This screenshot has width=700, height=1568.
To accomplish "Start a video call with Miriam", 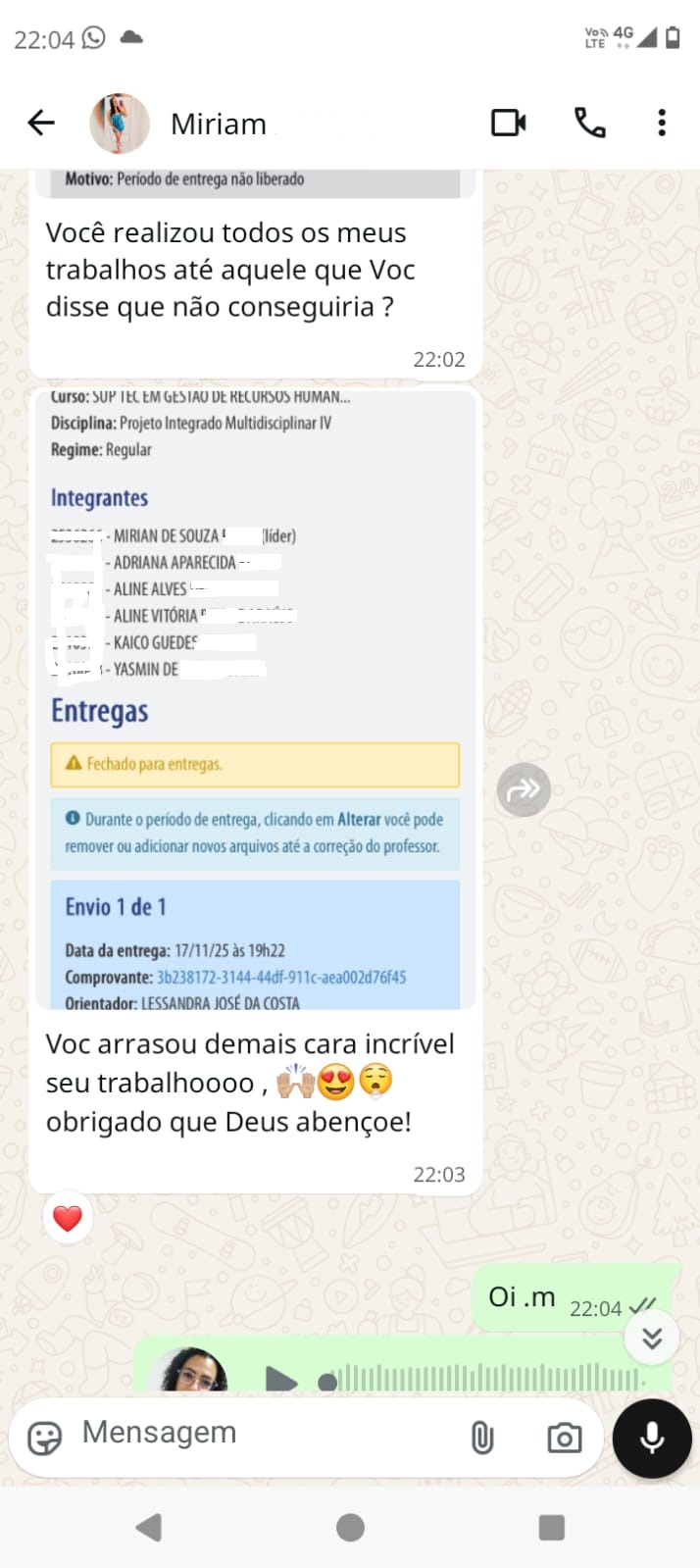I will (x=508, y=123).
